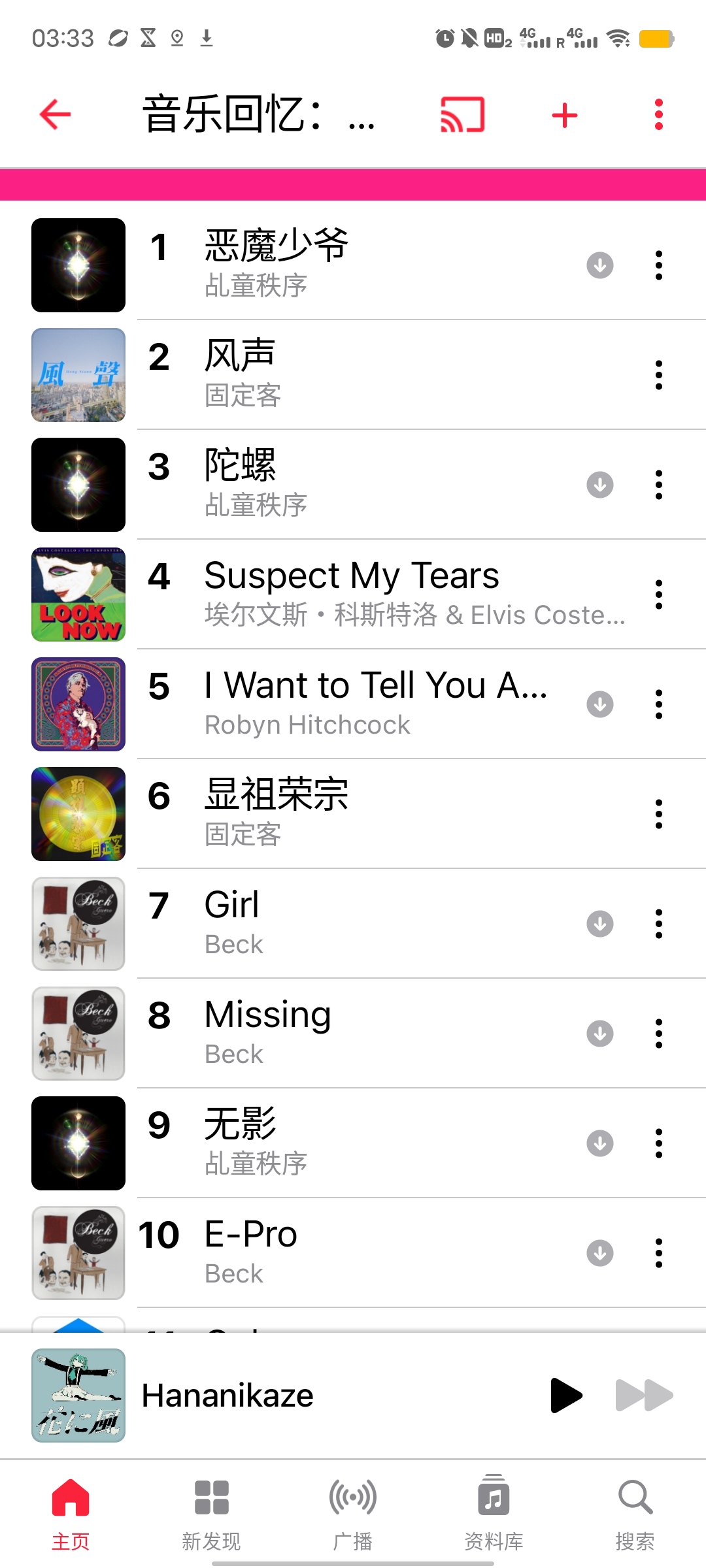Download the song 陀螺

599,485
